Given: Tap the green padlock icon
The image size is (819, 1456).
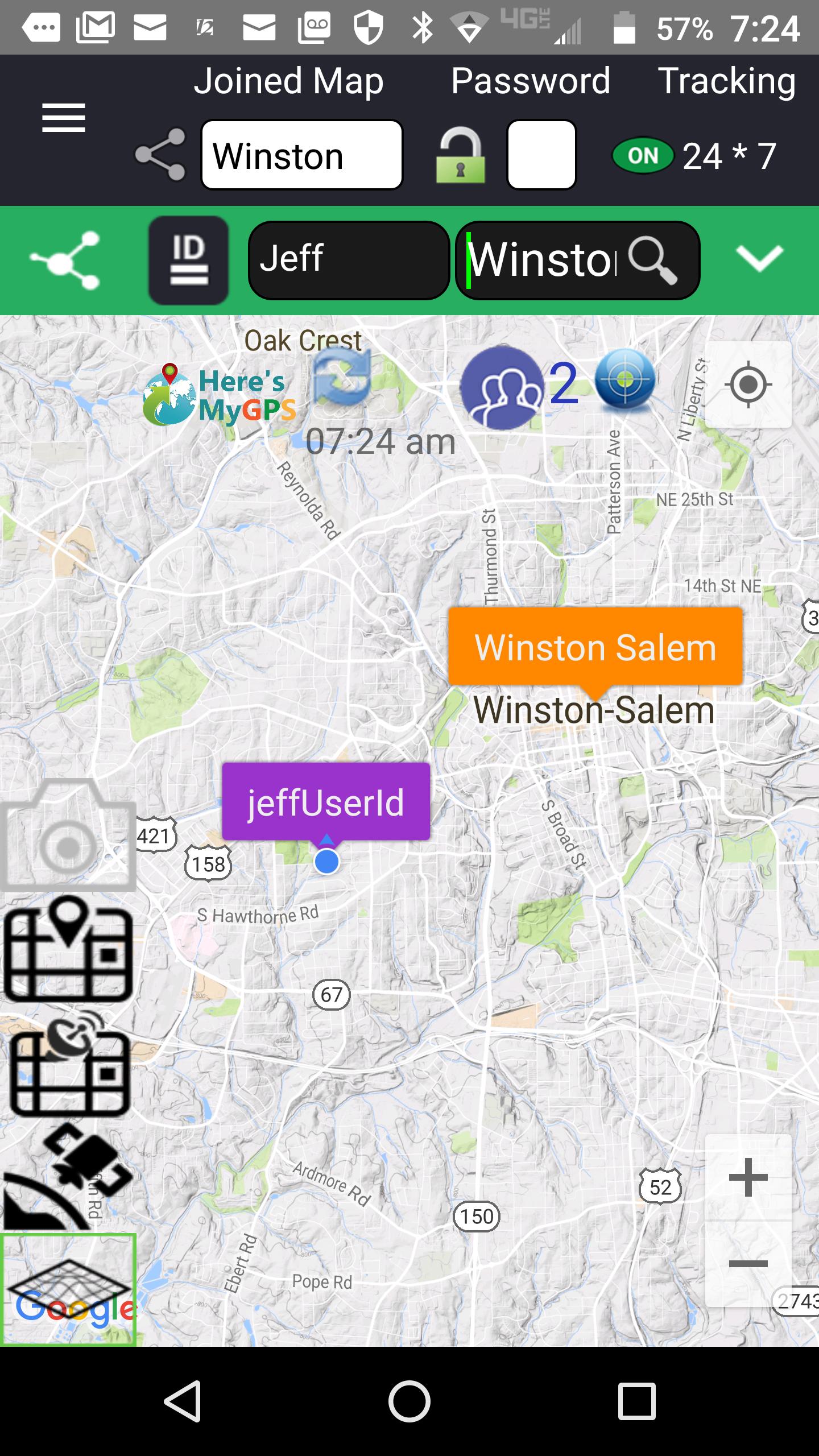Looking at the screenshot, I should pos(460,156).
